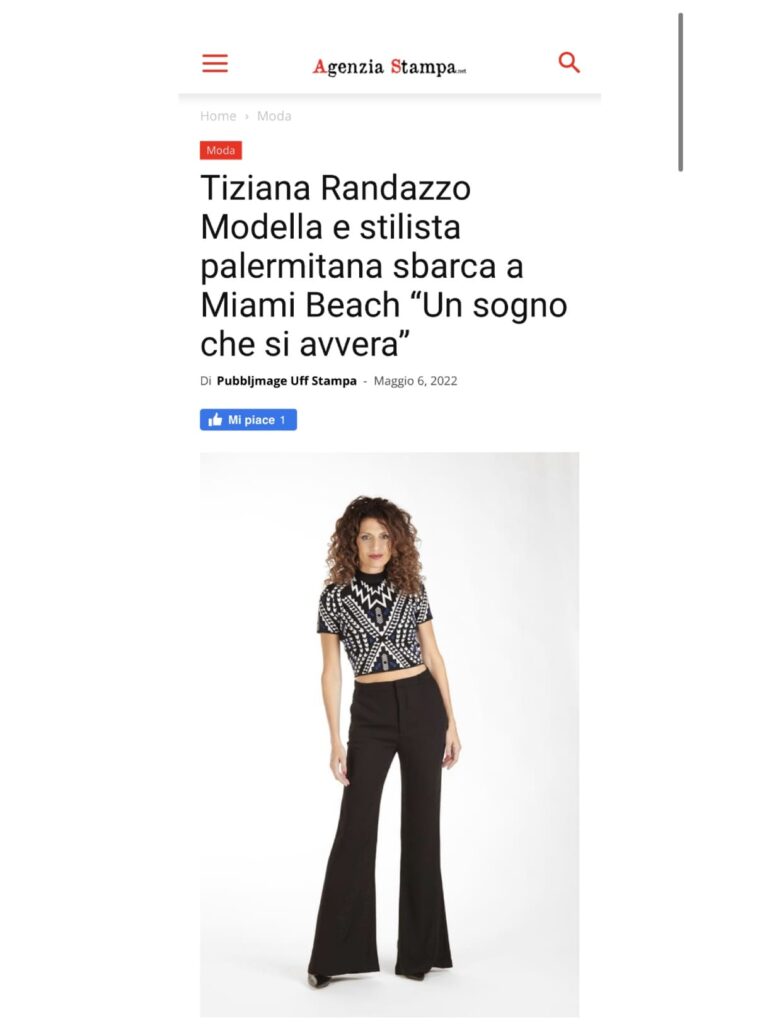The width and height of the screenshot is (779, 1024).
Task: View author Pubbljmage Uff Stampa's page
Action: tap(286, 381)
